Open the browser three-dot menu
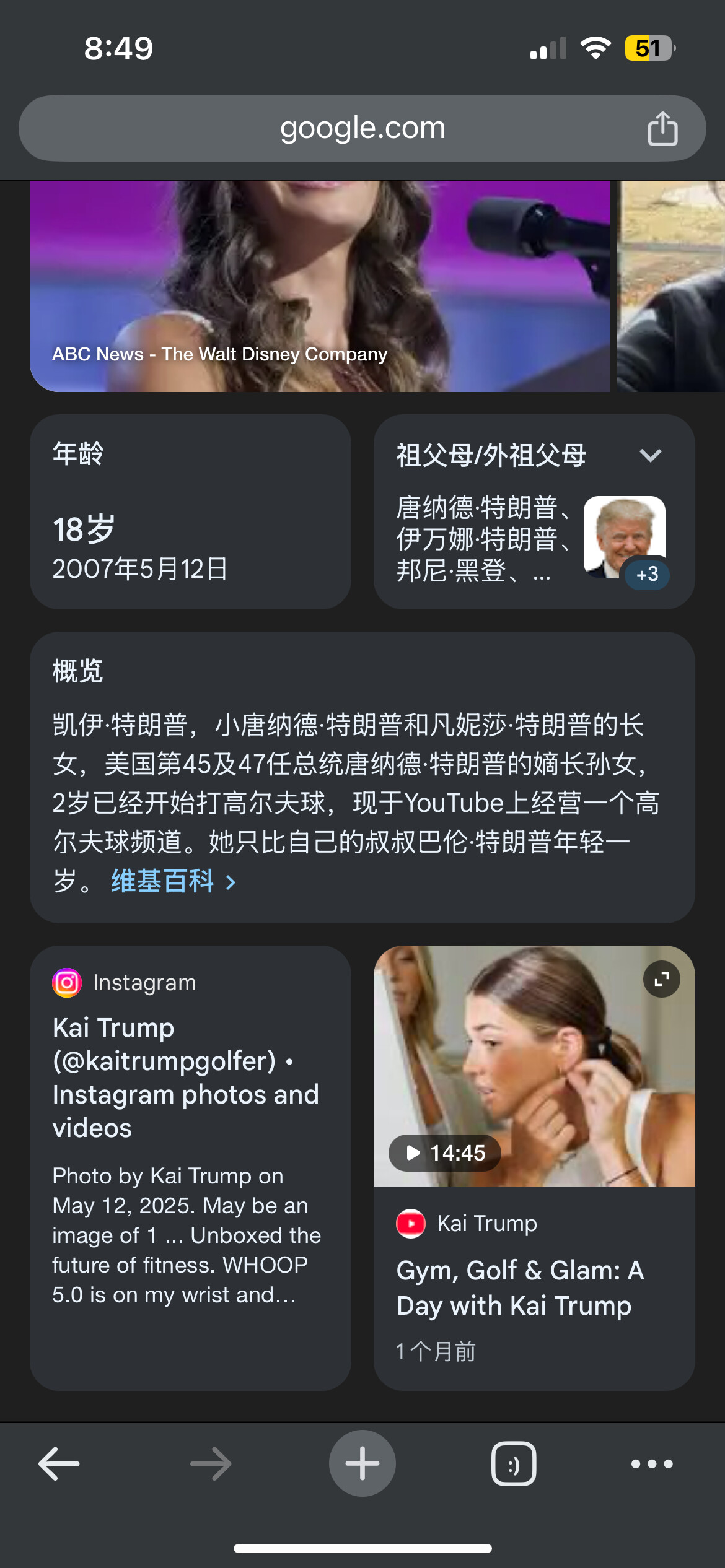The height and width of the screenshot is (1568, 725). click(x=652, y=1464)
